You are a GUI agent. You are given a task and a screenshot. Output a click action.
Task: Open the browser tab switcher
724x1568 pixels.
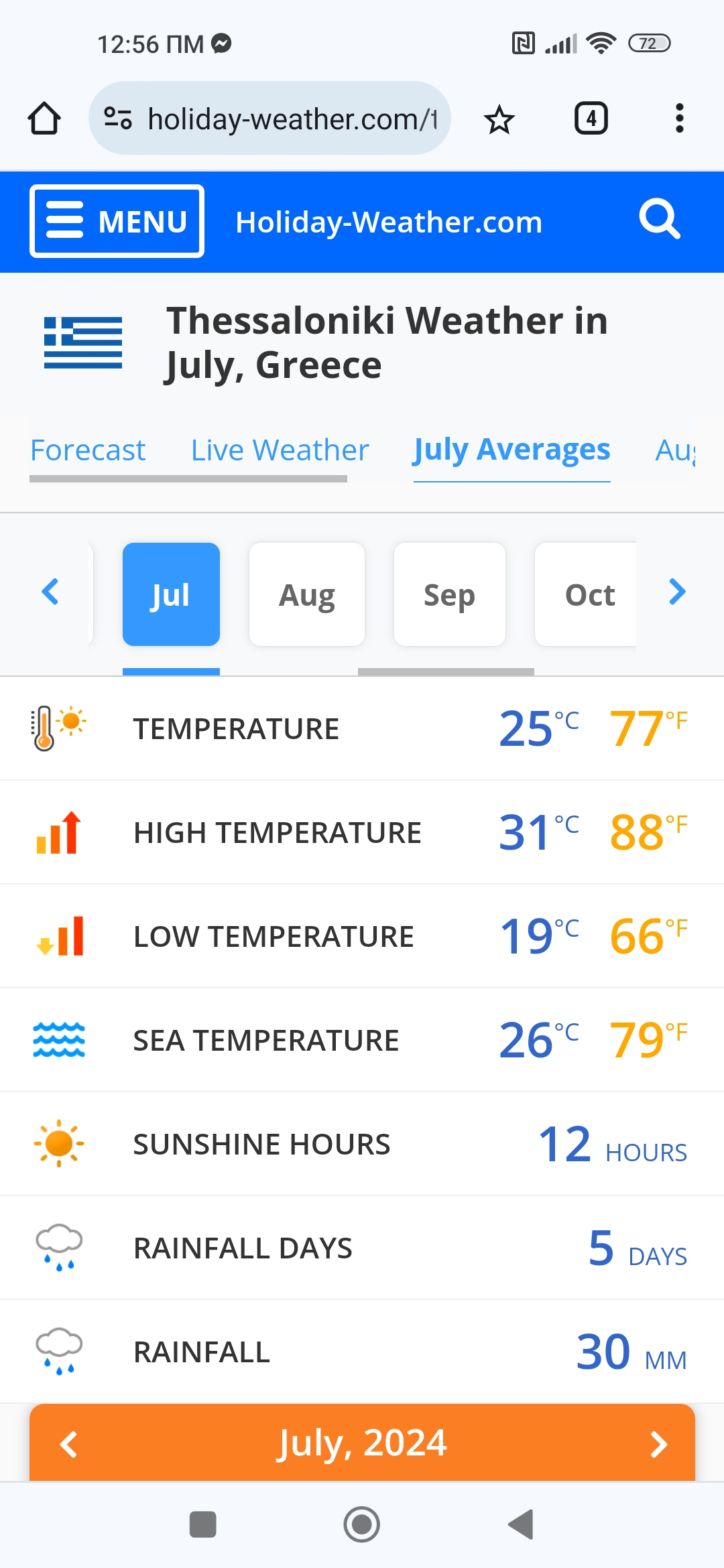pos(591,119)
